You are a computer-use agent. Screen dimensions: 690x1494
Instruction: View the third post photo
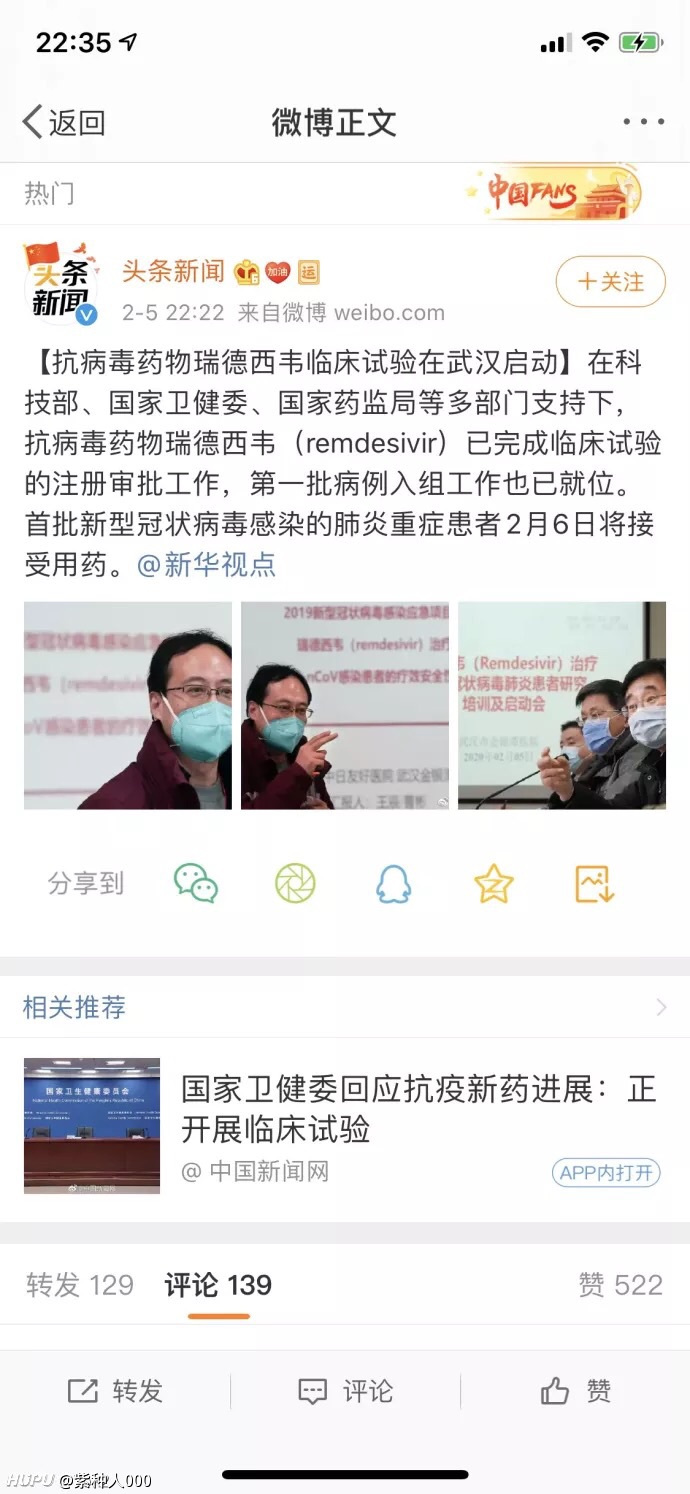click(562, 705)
